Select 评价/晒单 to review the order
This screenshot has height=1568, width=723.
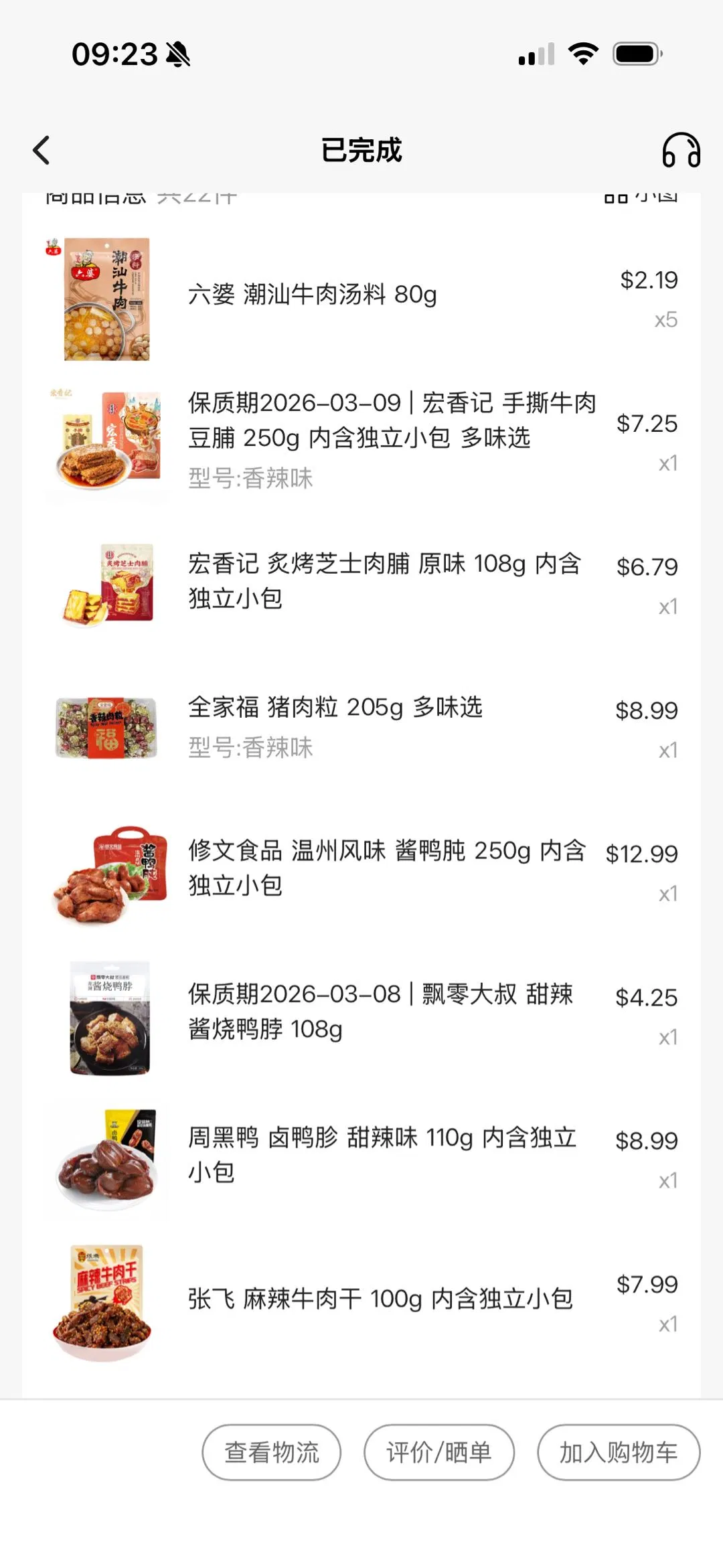[x=438, y=1452]
